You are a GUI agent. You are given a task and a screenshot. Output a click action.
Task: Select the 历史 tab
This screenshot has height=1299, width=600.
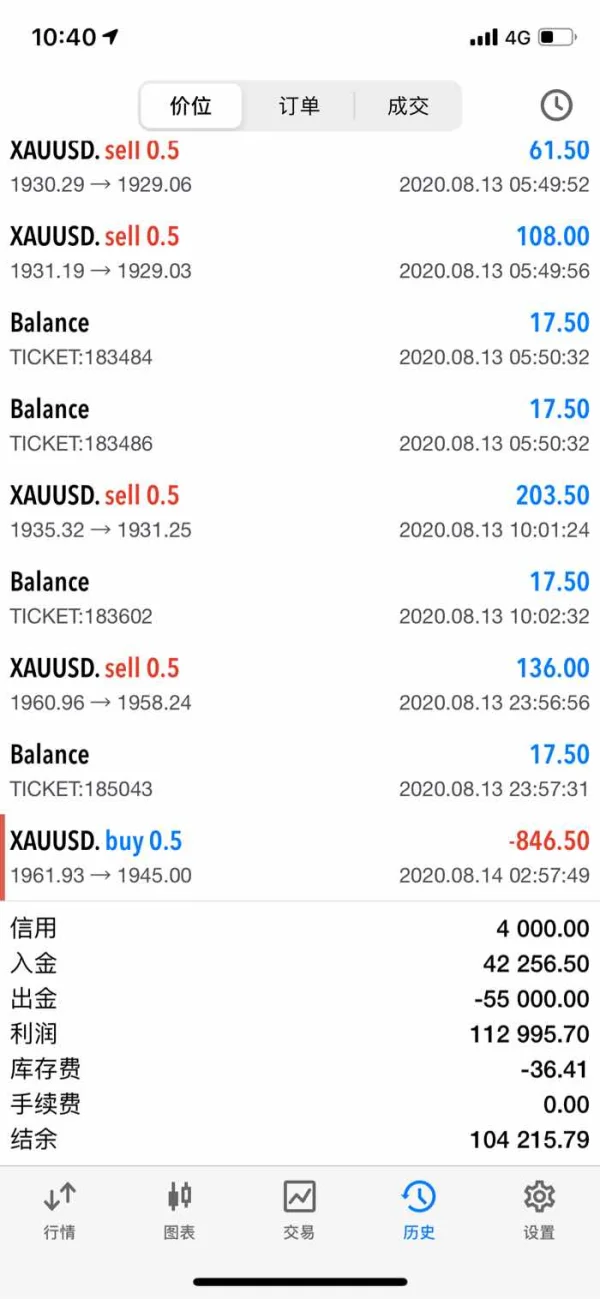pyautogui.click(x=419, y=1210)
